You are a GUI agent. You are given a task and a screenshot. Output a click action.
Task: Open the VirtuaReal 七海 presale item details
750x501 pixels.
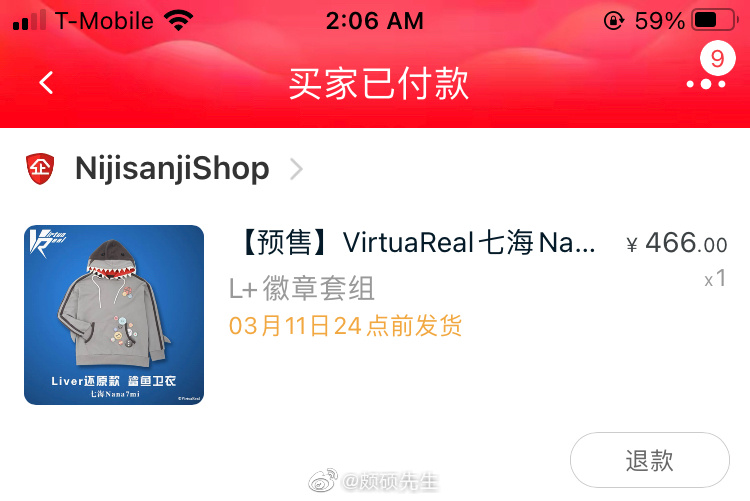coord(418,243)
